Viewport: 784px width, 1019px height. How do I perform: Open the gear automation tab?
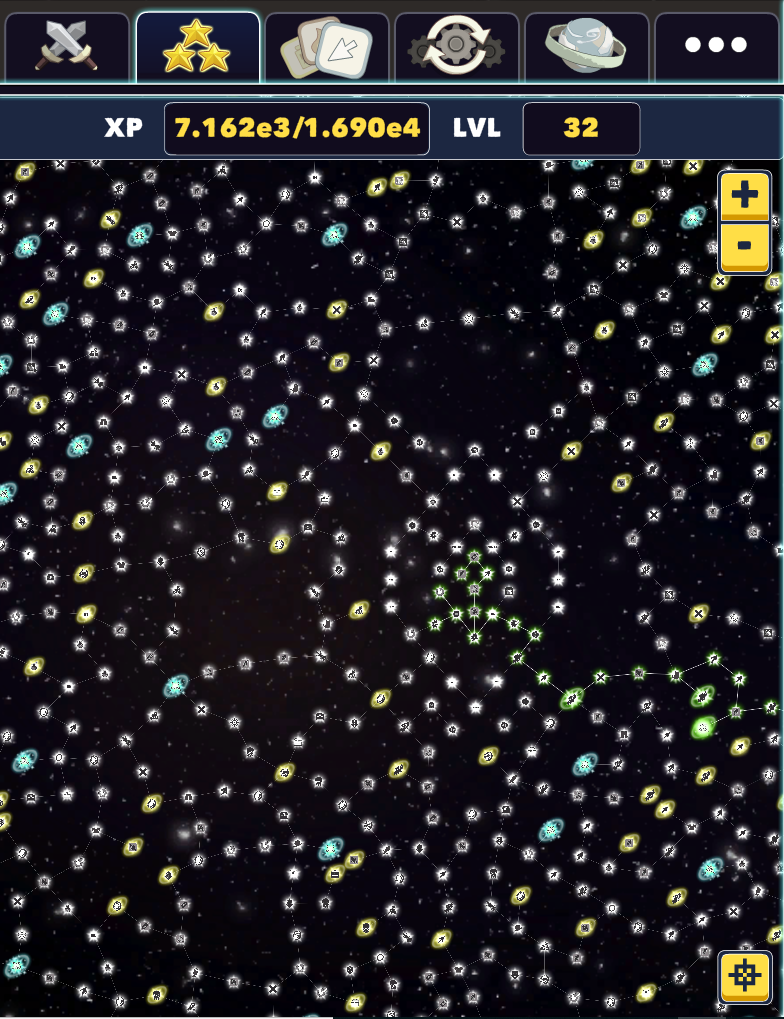click(x=457, y=46)
